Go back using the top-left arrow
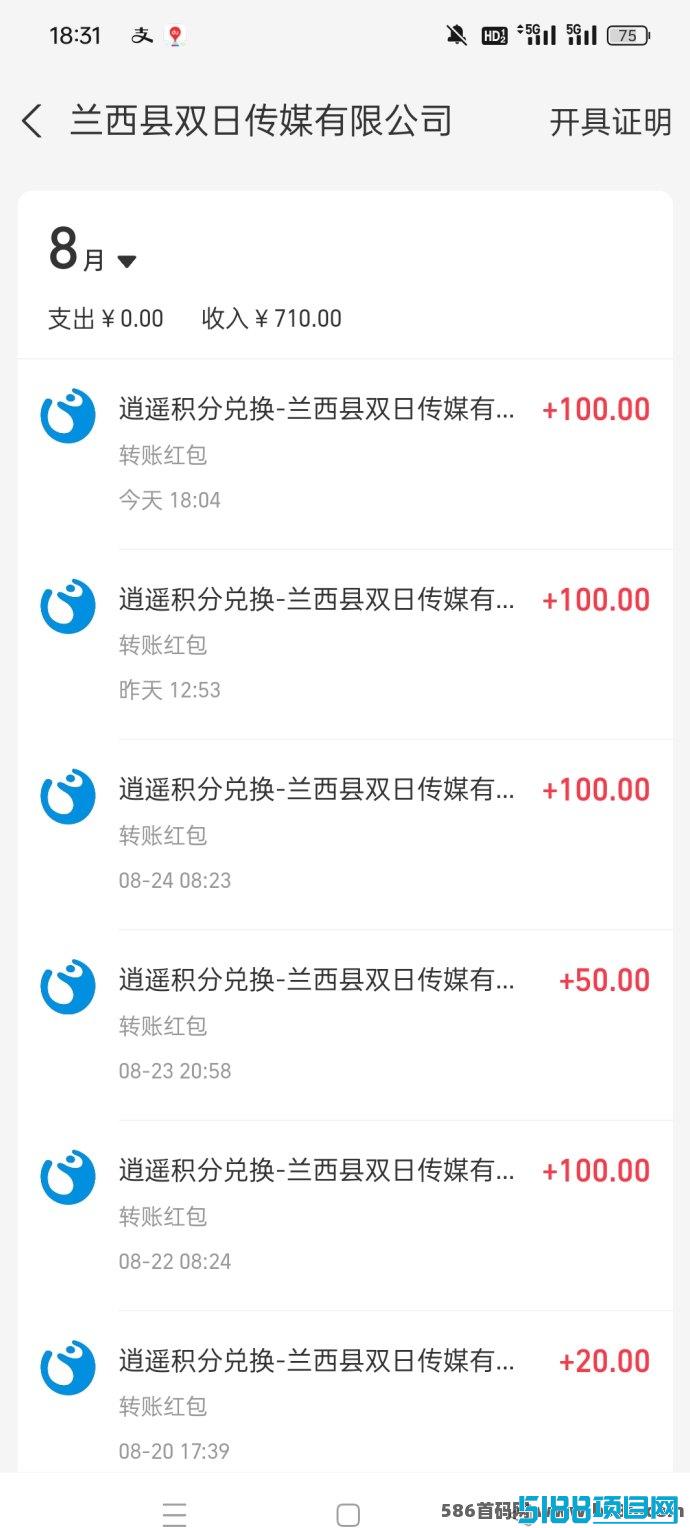The width and height of the screenshot is (690, 1528). pyautogui.click(x=32, y=122)
